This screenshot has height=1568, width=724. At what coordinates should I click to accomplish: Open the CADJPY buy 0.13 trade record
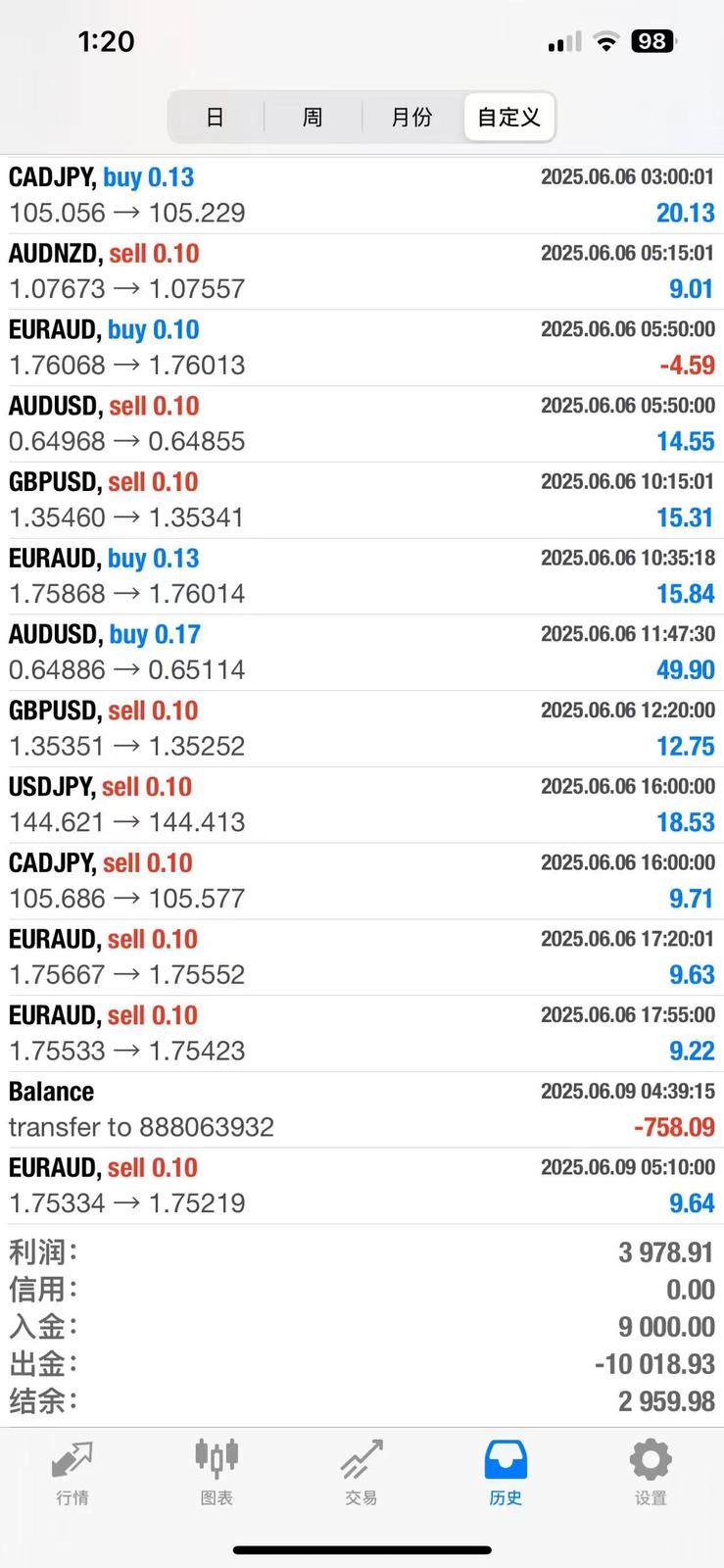click(x=362, y=194)
